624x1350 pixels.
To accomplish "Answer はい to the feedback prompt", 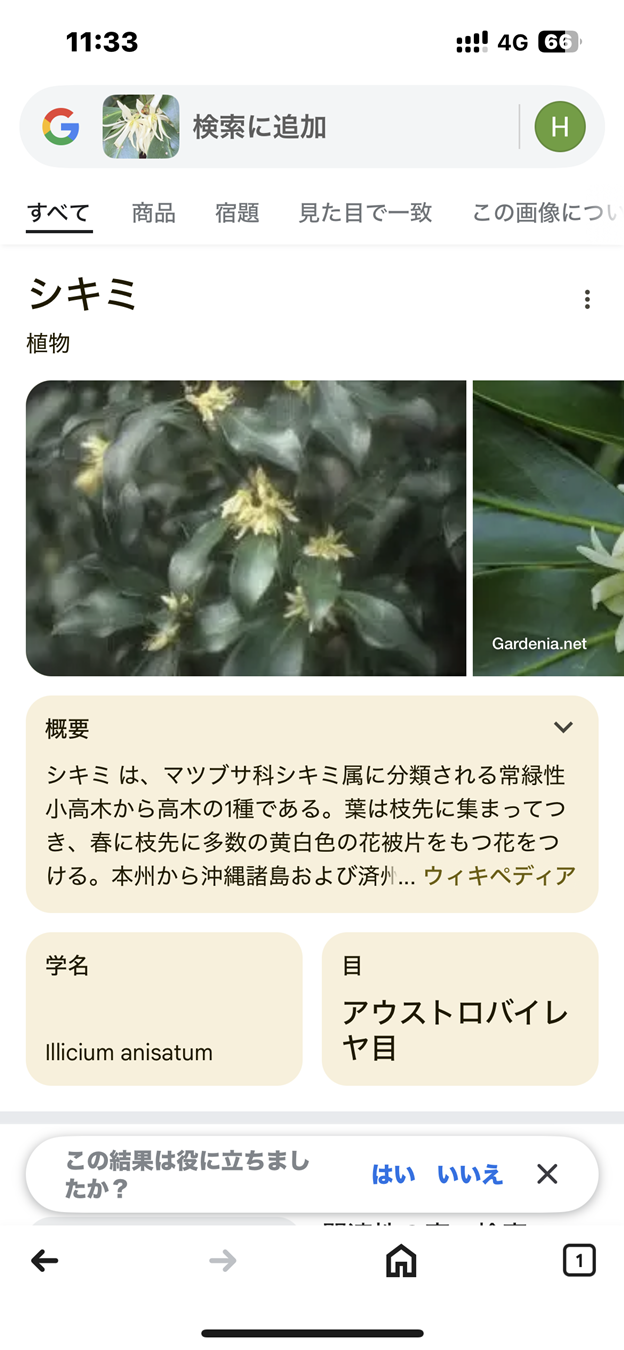I will [393, 1174].
